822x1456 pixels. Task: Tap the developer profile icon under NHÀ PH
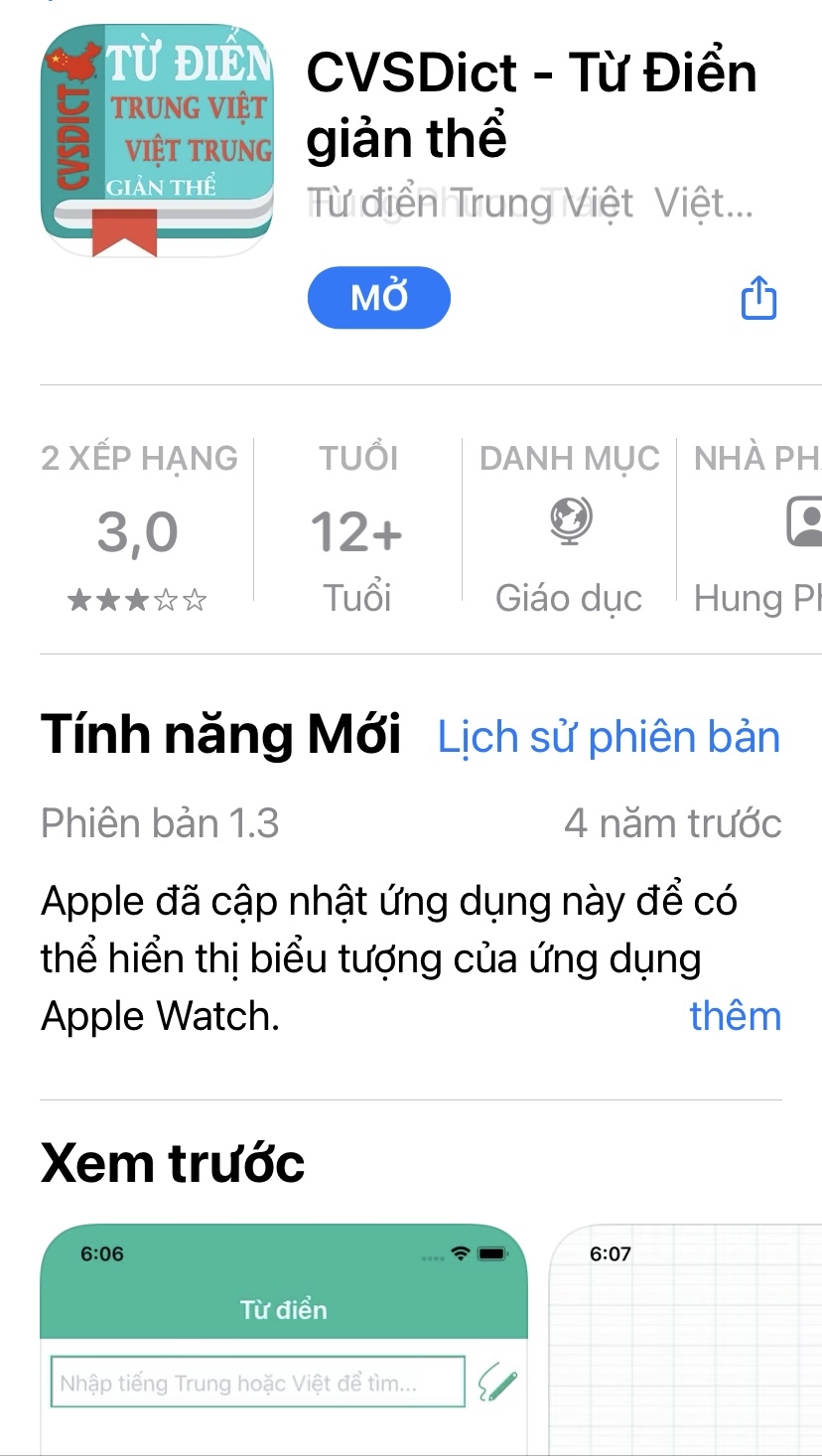810,521
